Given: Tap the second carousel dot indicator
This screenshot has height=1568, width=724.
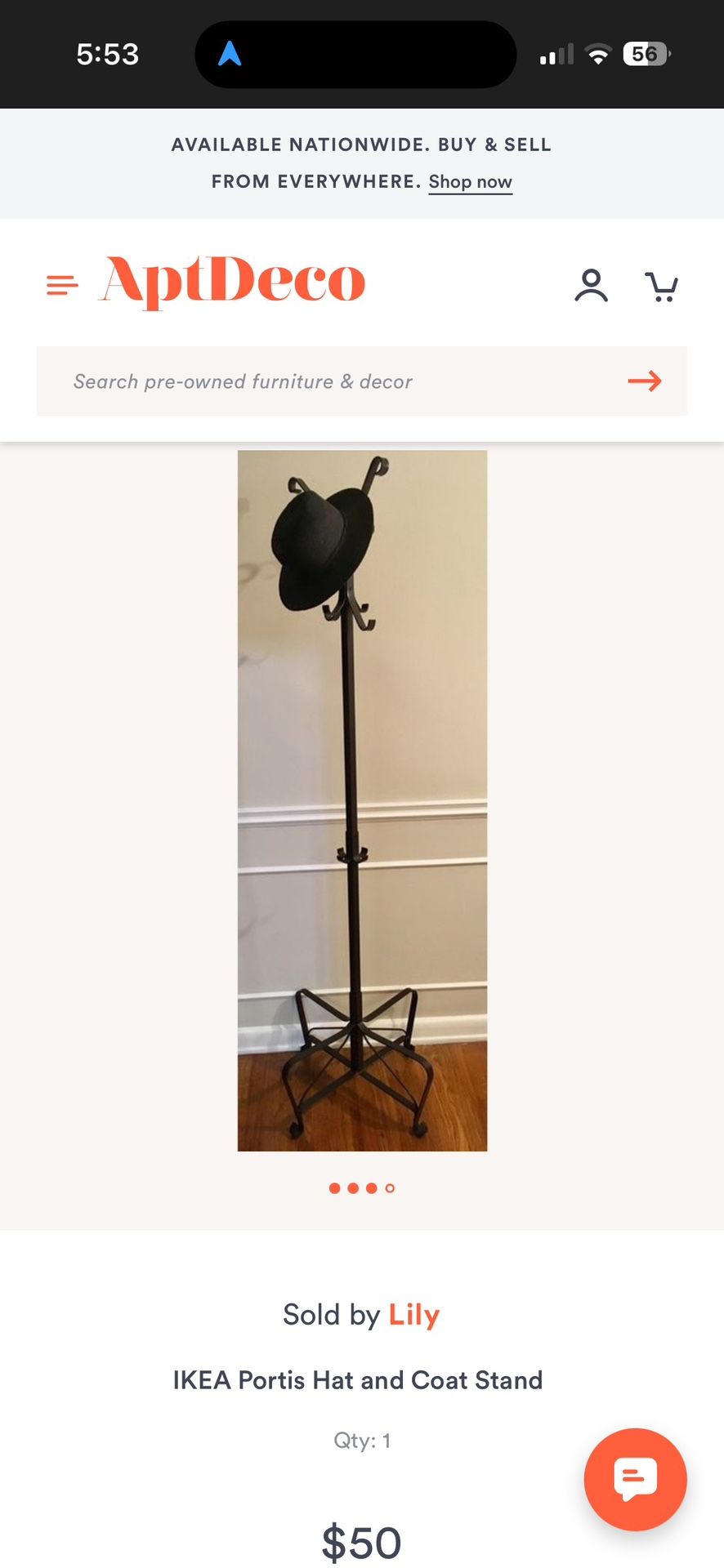Looking at the screenshot, I should (x=353, y=1188).
